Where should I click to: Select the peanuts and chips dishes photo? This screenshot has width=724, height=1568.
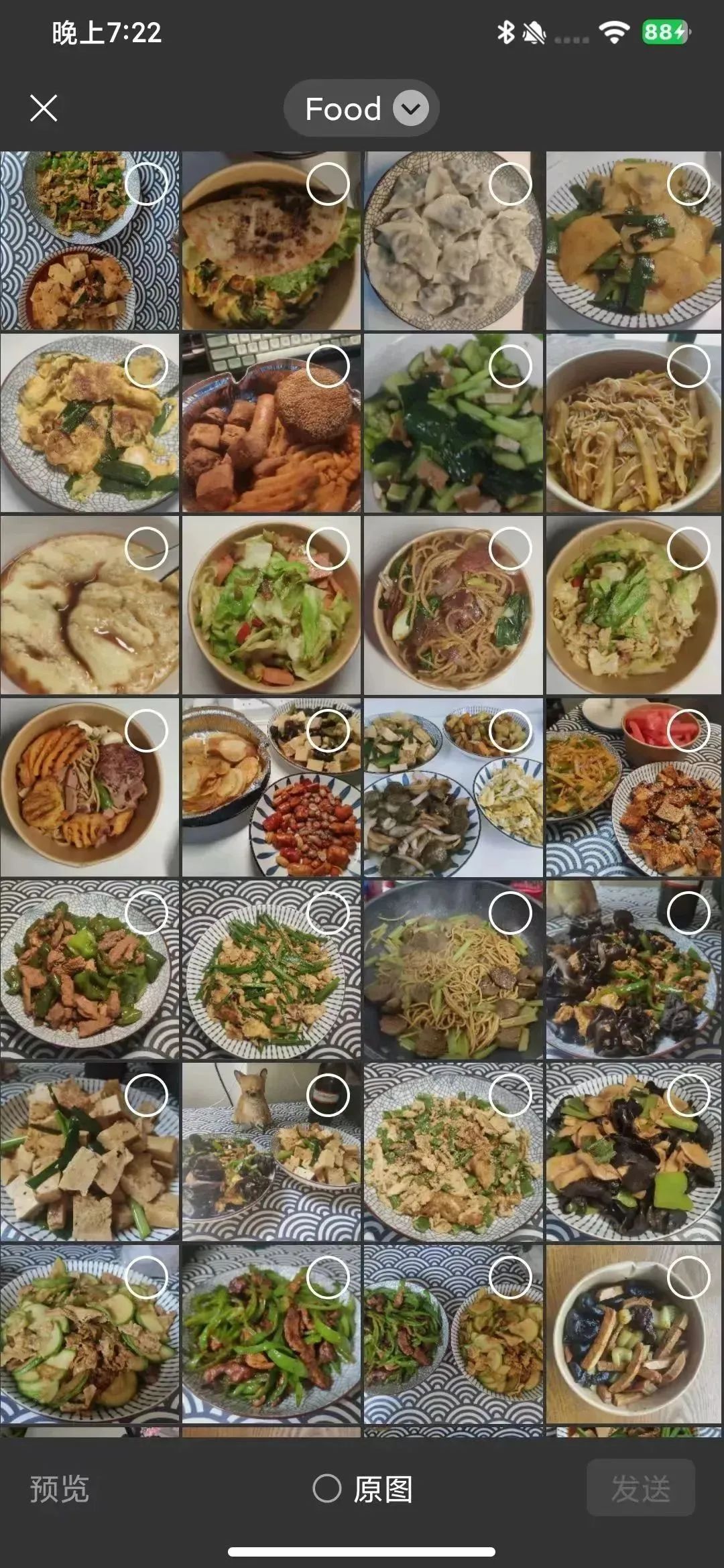[x=328, y=730]
